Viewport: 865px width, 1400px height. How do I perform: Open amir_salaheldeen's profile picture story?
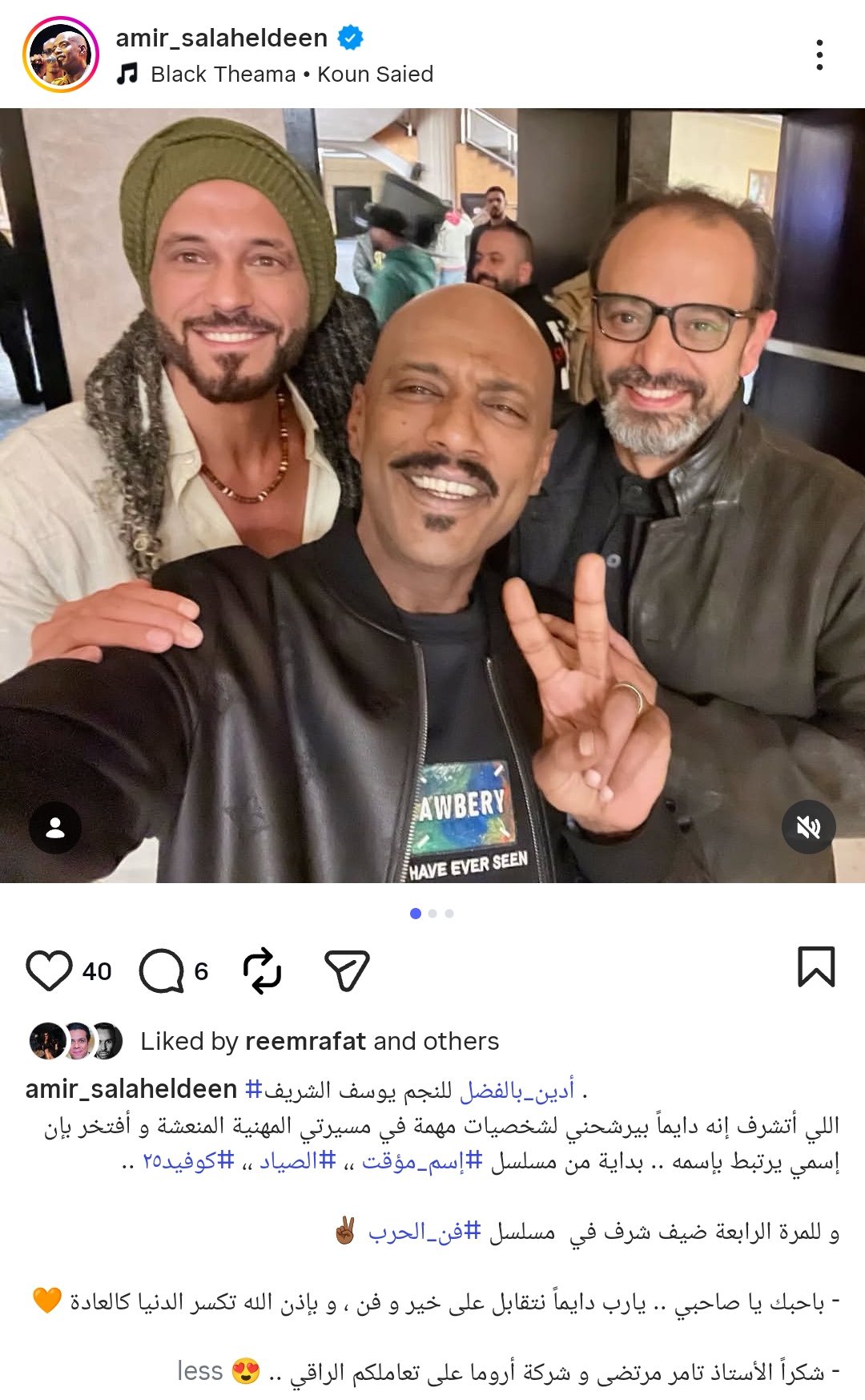coord(61,54)
